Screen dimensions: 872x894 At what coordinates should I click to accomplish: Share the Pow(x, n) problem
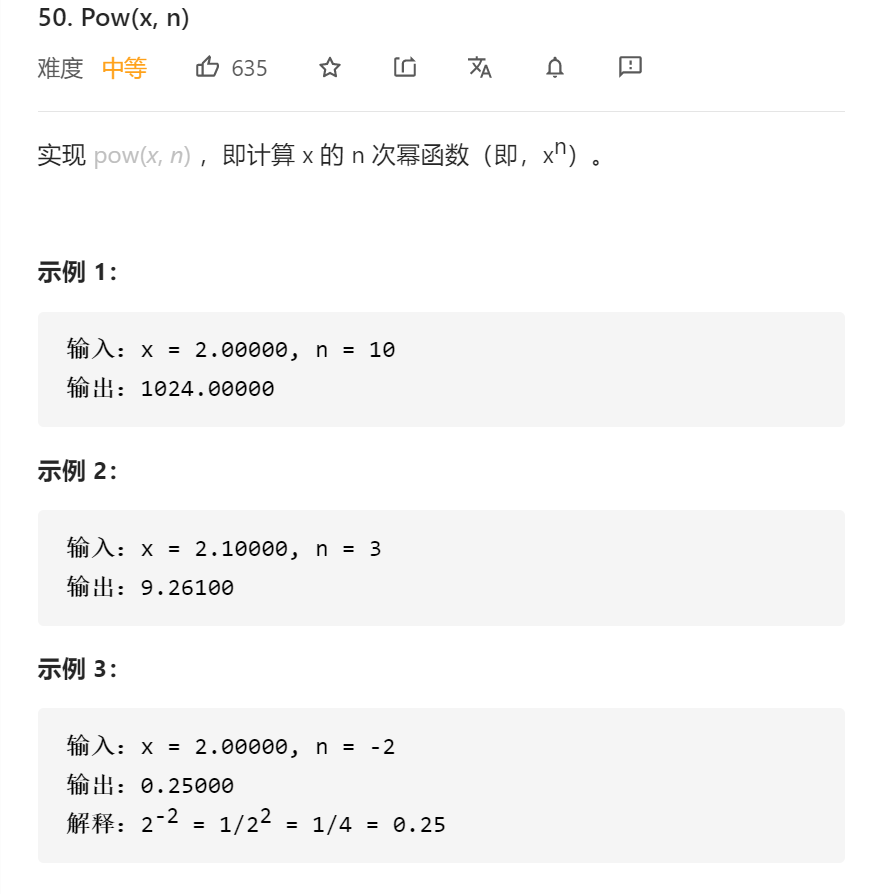[x=405, y=67]
